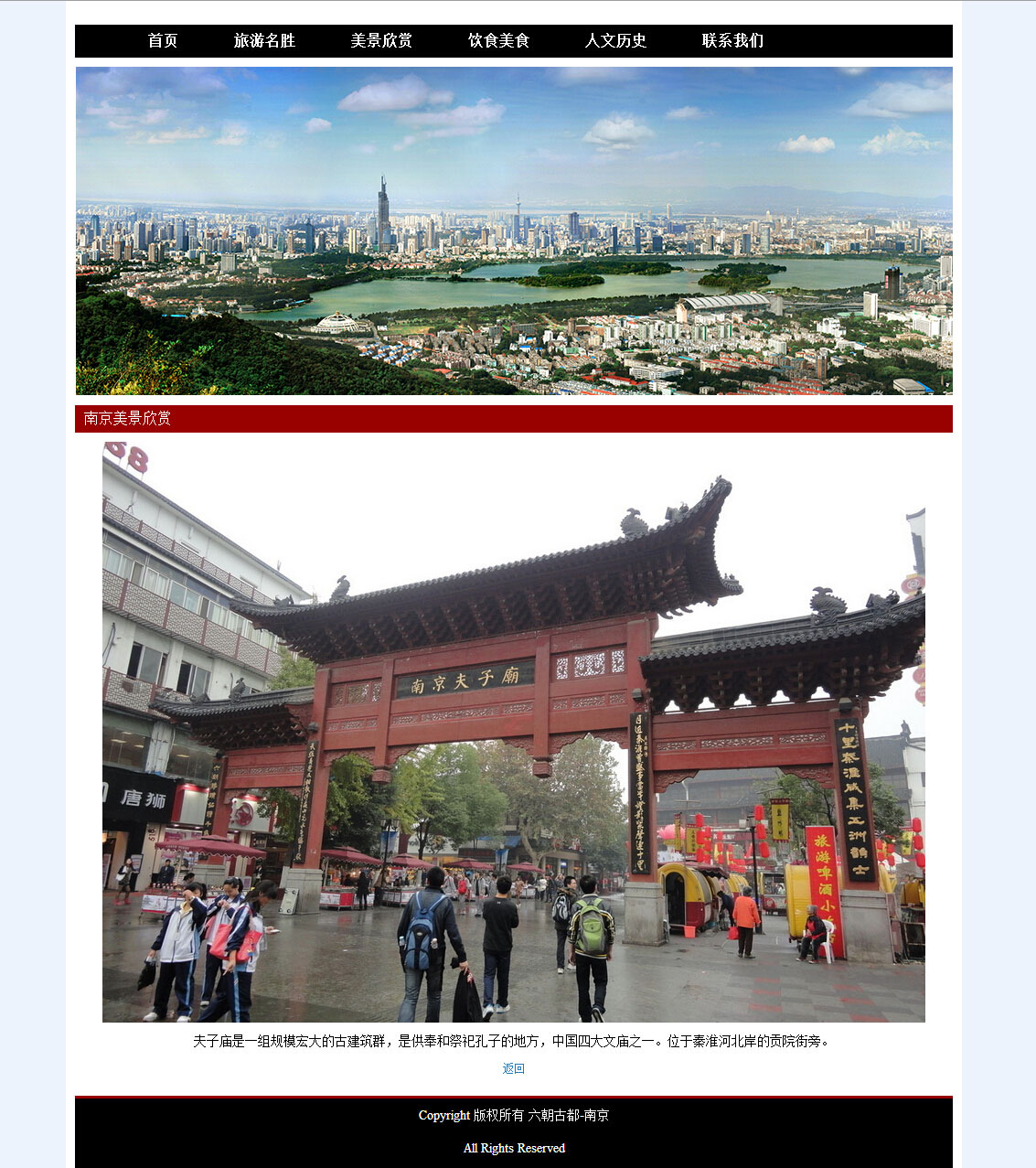
Task: Tap the 返回 link below the caption
Action: pos(513,1068)
